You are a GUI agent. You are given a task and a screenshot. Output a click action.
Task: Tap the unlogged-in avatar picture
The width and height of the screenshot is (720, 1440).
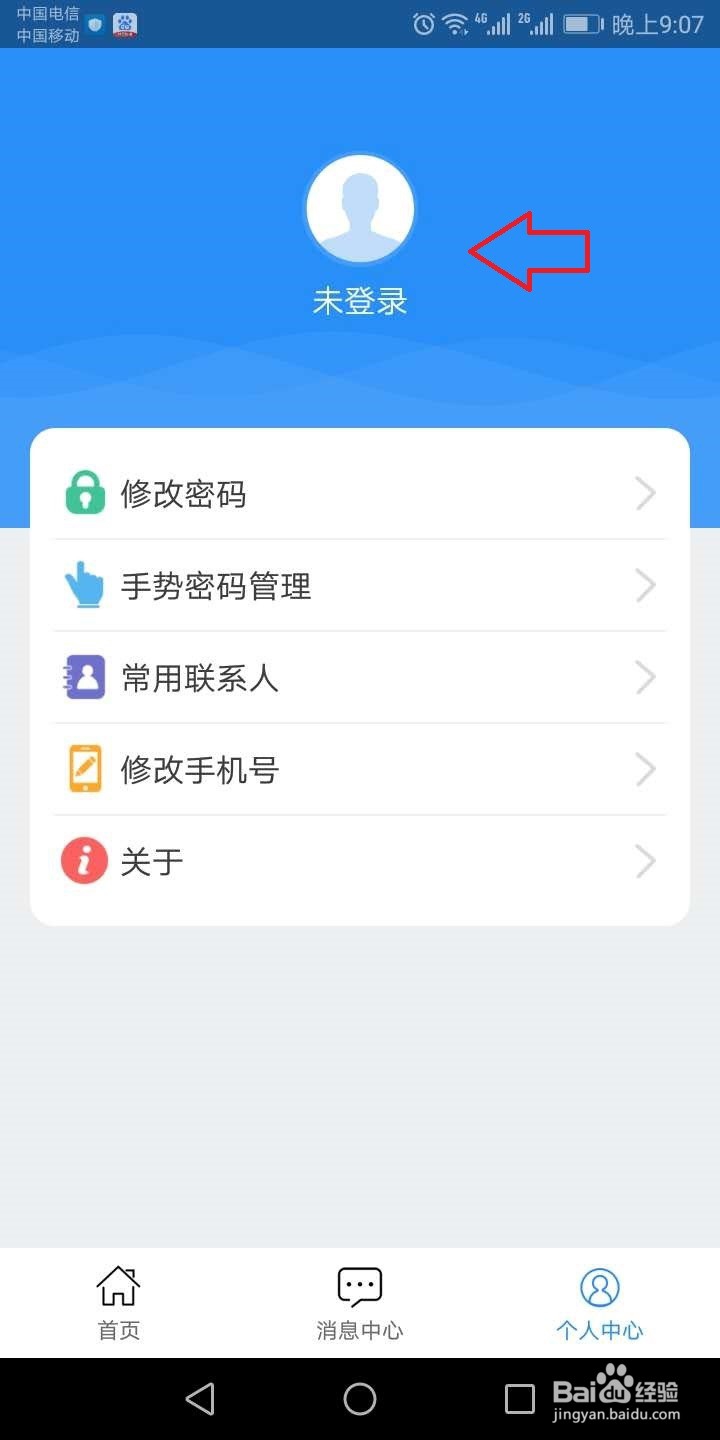pos(360,208)
